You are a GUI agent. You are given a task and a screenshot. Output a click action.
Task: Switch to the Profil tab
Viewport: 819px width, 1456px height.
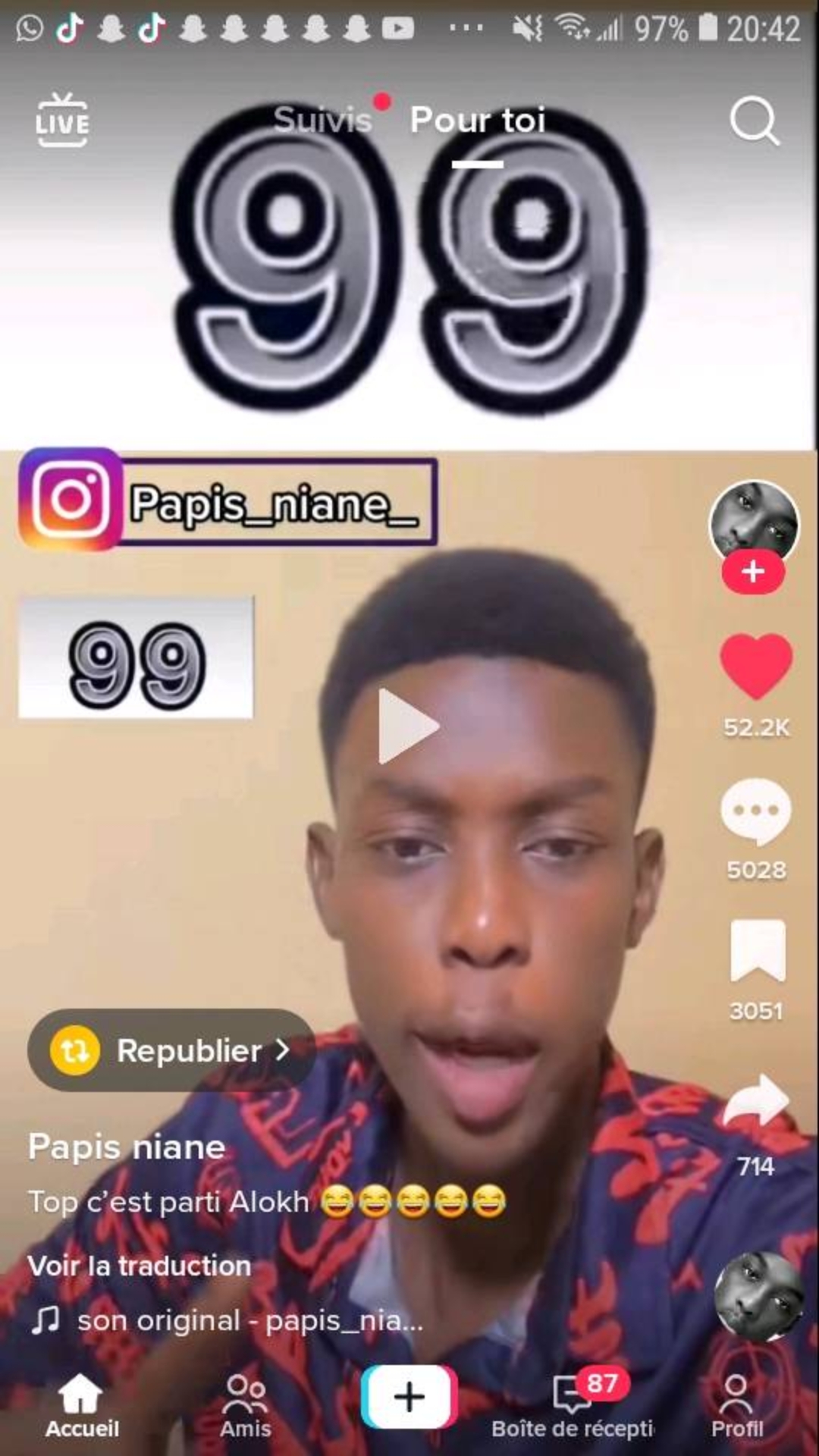[x=737, y=1405]
